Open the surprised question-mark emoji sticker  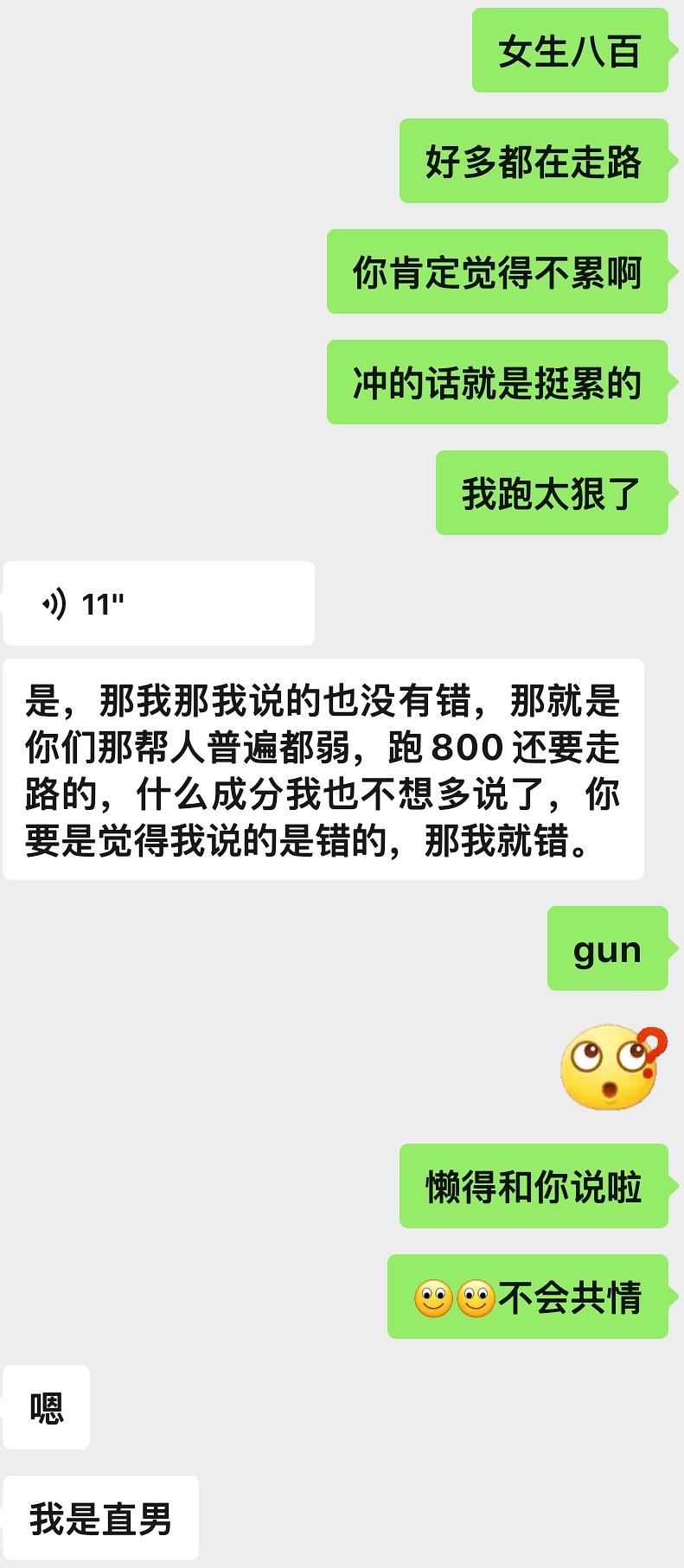coord(613,1068)
